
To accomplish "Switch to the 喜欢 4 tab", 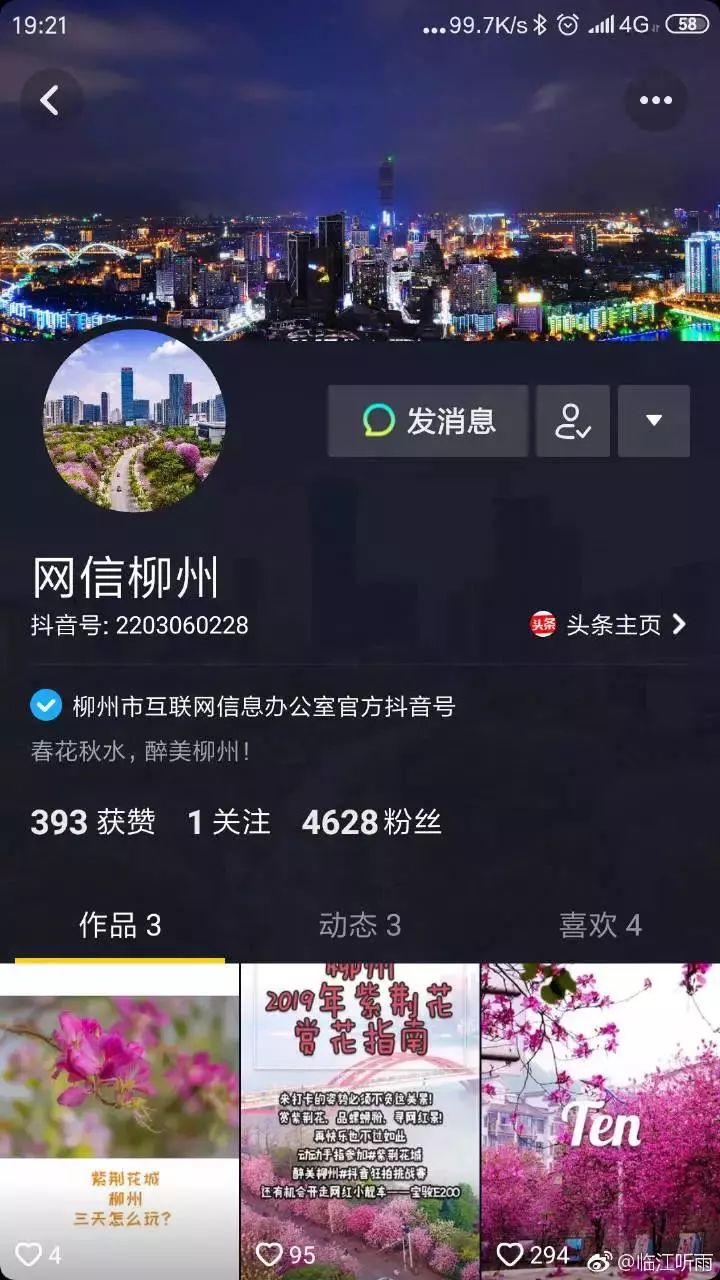I will pyautogui.click(x=600, y=925).
